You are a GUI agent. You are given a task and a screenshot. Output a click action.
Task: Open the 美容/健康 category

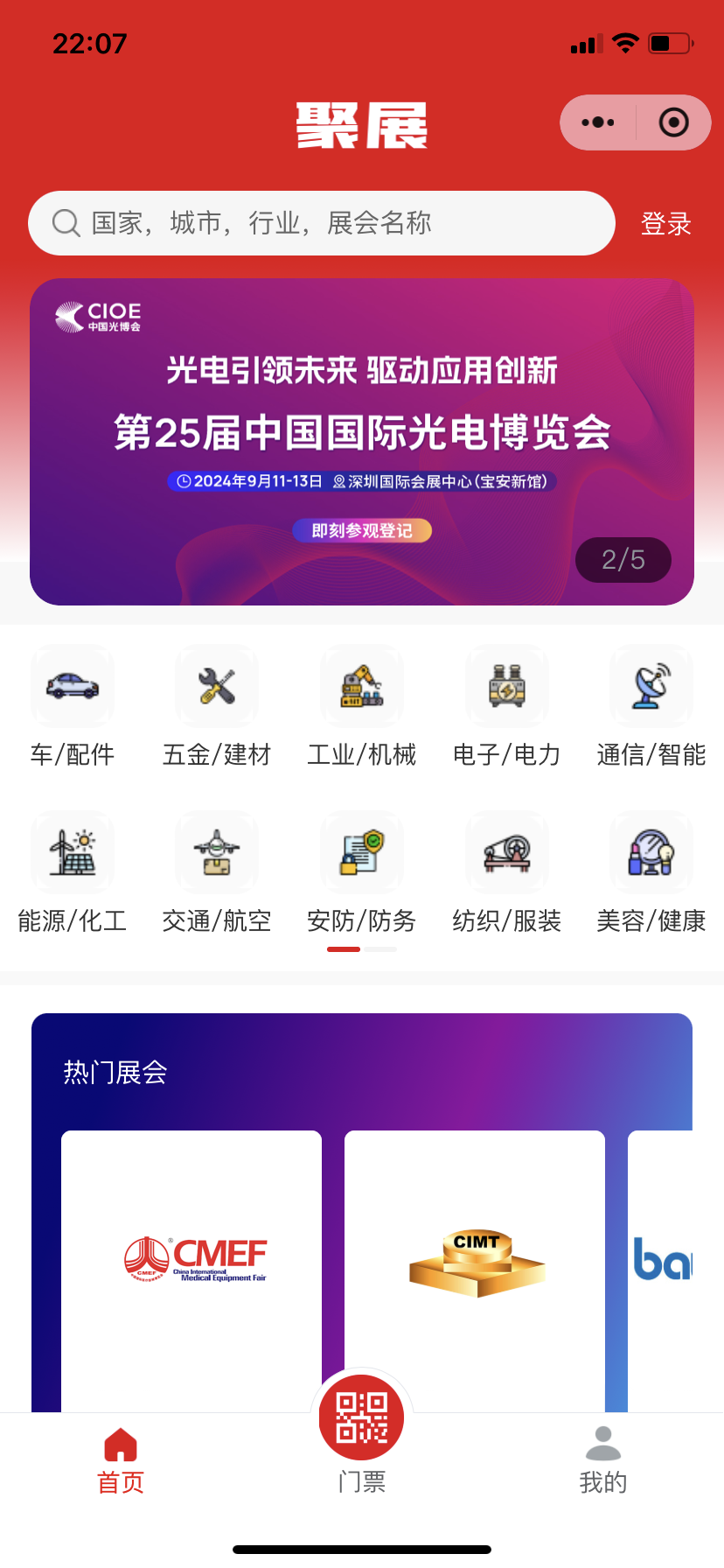click(651, 871)
